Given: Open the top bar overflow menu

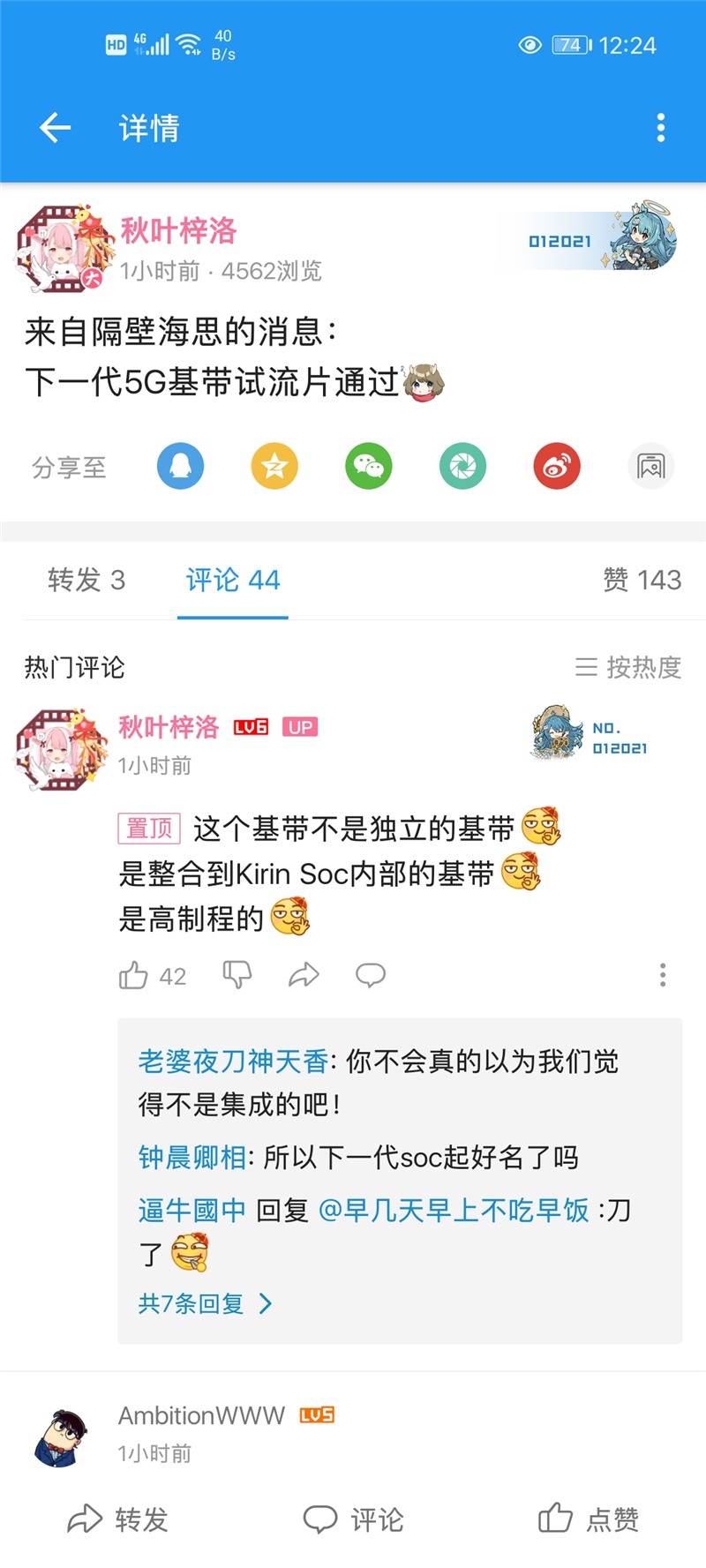Looking at the screenshot, I should pyautogui.click(x=660, y=128).
